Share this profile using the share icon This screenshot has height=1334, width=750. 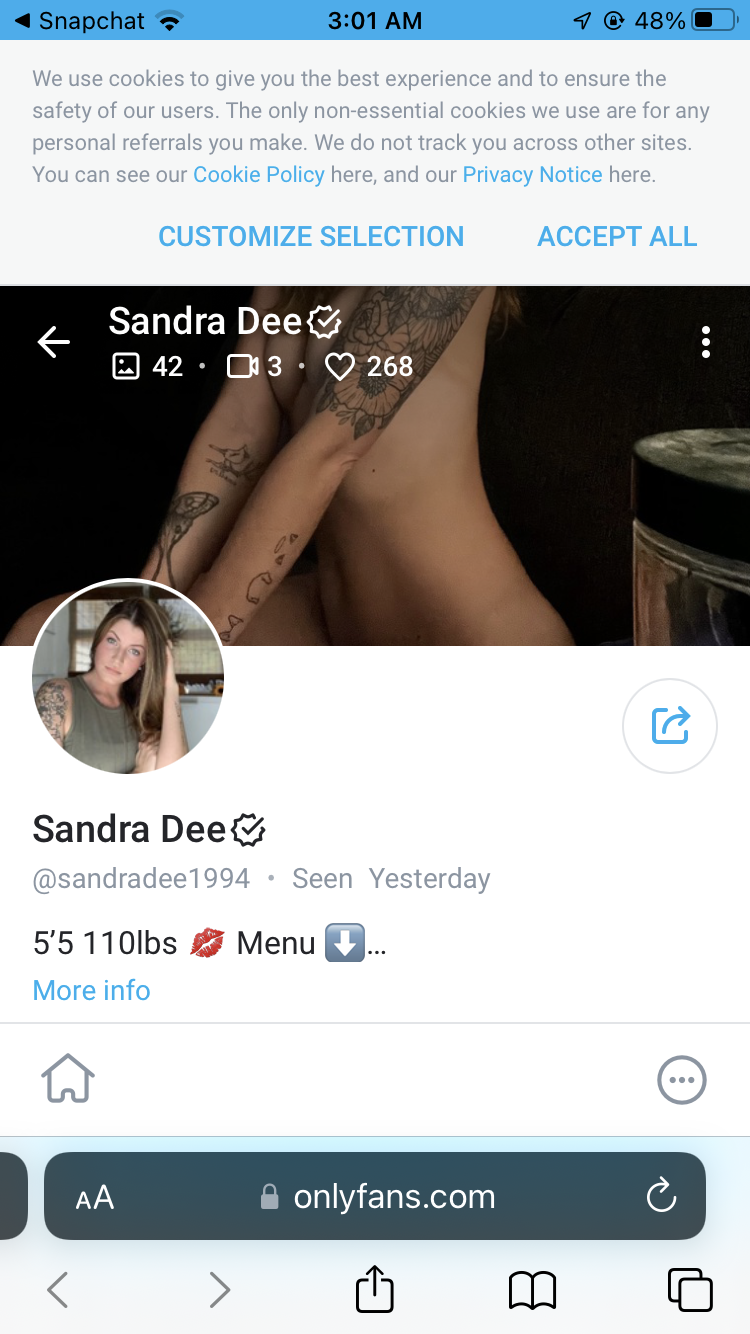(670, 726)
